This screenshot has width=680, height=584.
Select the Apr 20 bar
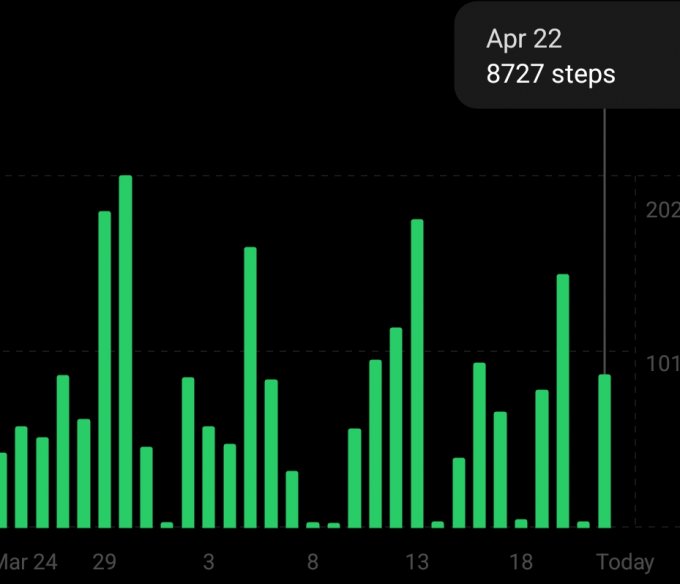(563, 400)
